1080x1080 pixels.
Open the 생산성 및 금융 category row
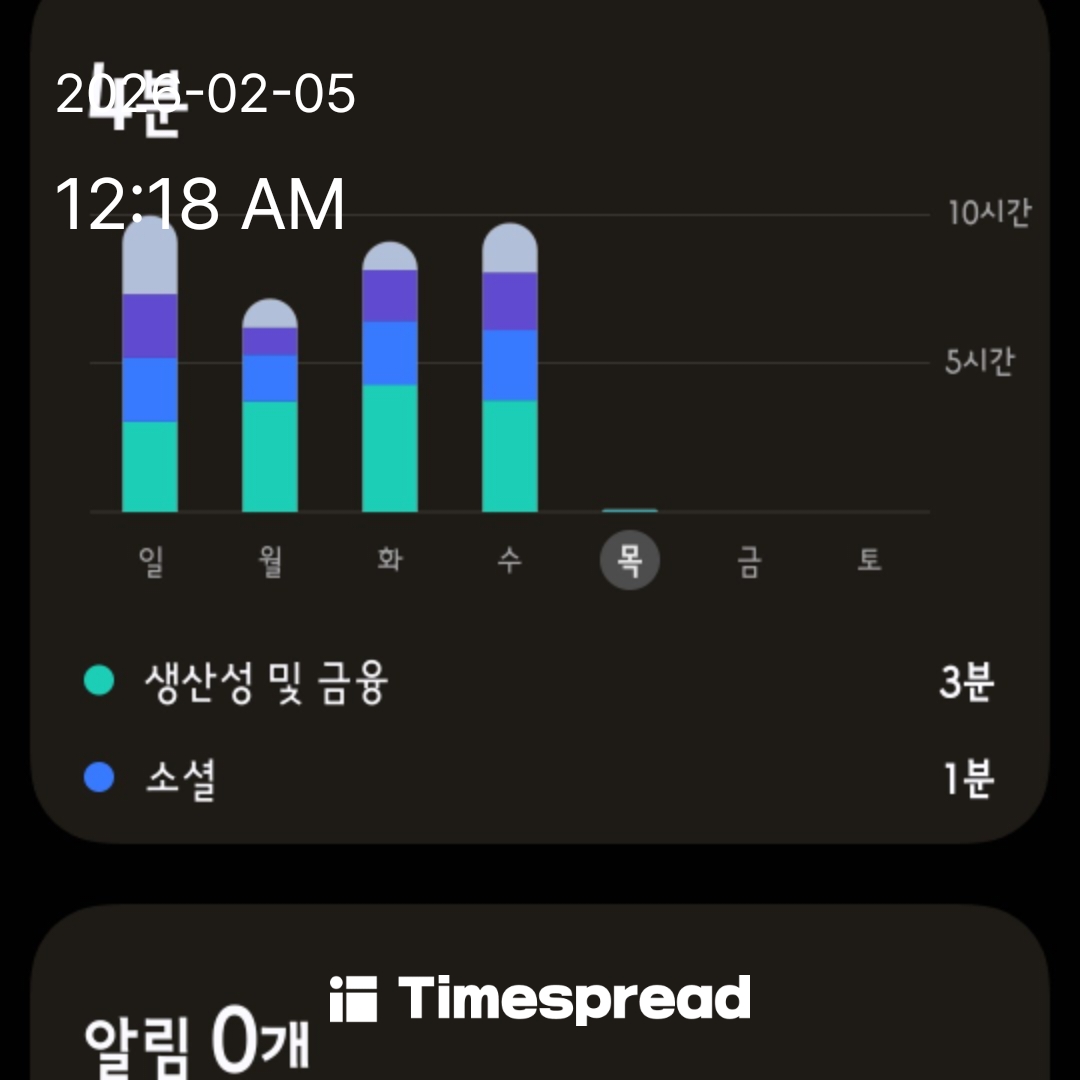[x=540, y=683]
